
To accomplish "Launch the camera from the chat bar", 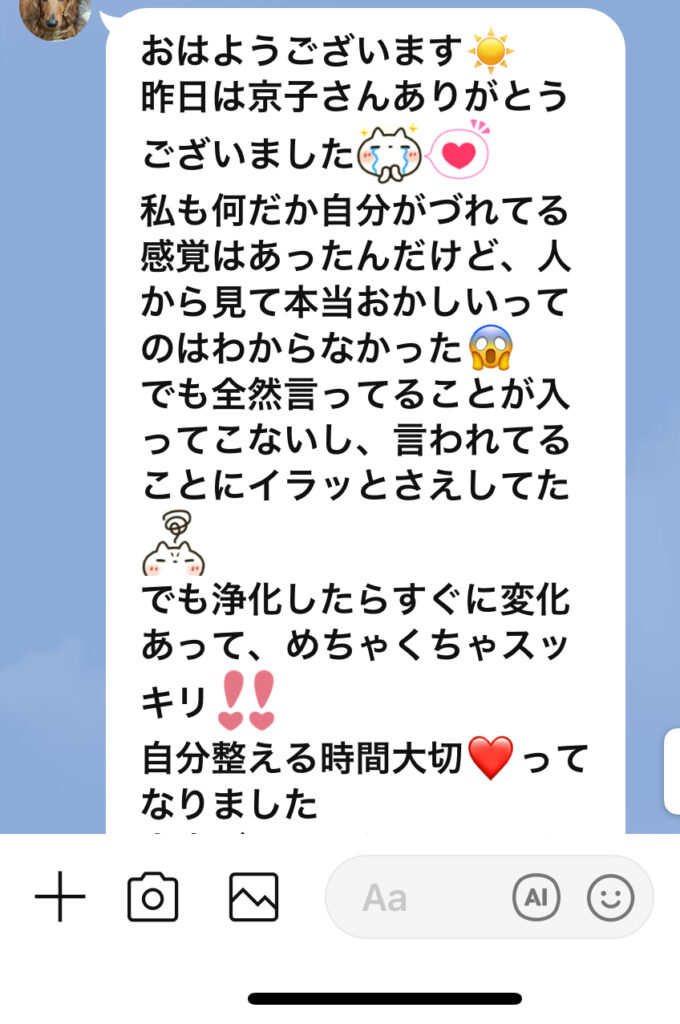I will [x=153, y=897].
